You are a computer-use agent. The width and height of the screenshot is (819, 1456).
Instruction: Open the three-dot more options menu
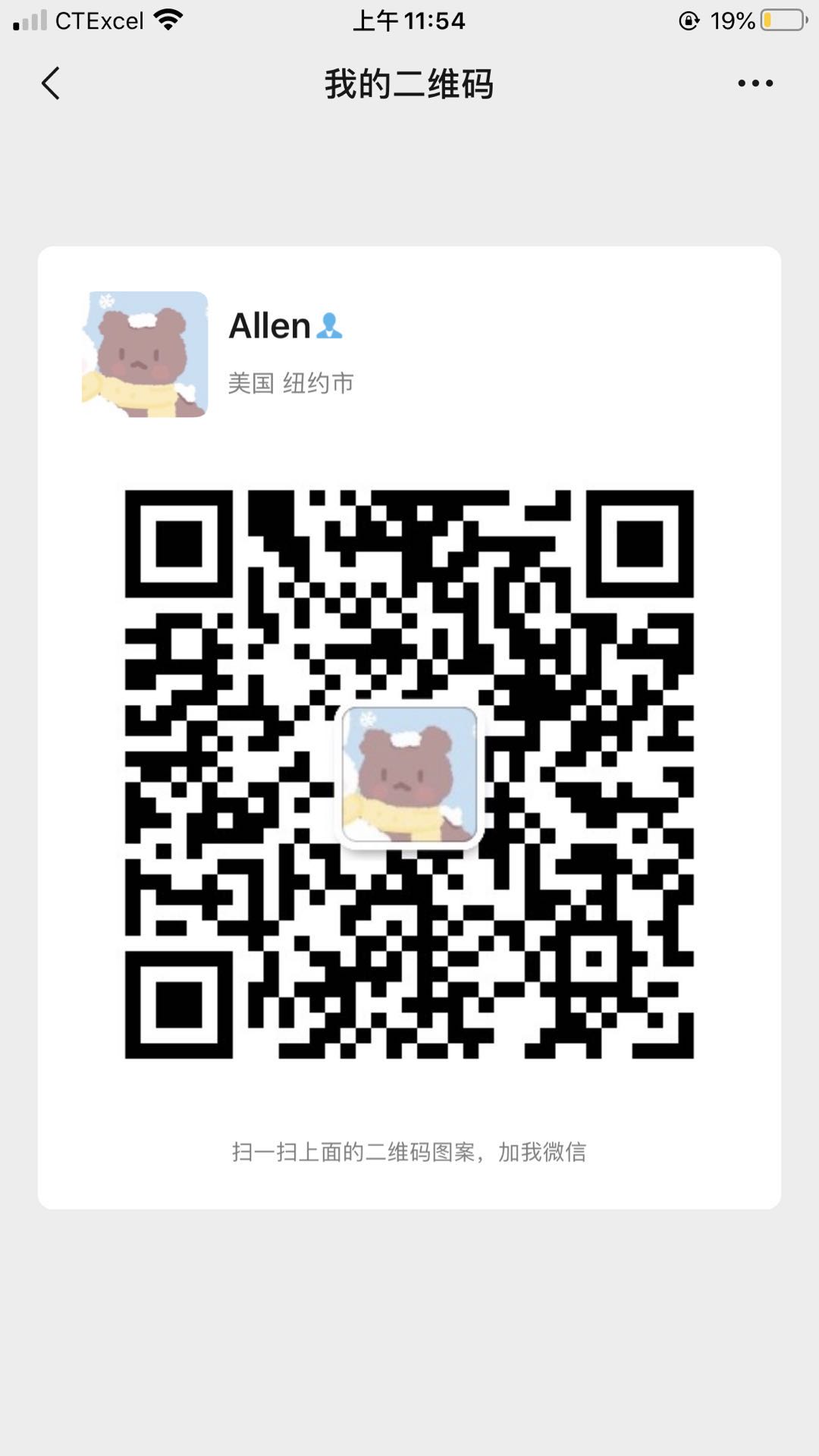click(755, 83)
